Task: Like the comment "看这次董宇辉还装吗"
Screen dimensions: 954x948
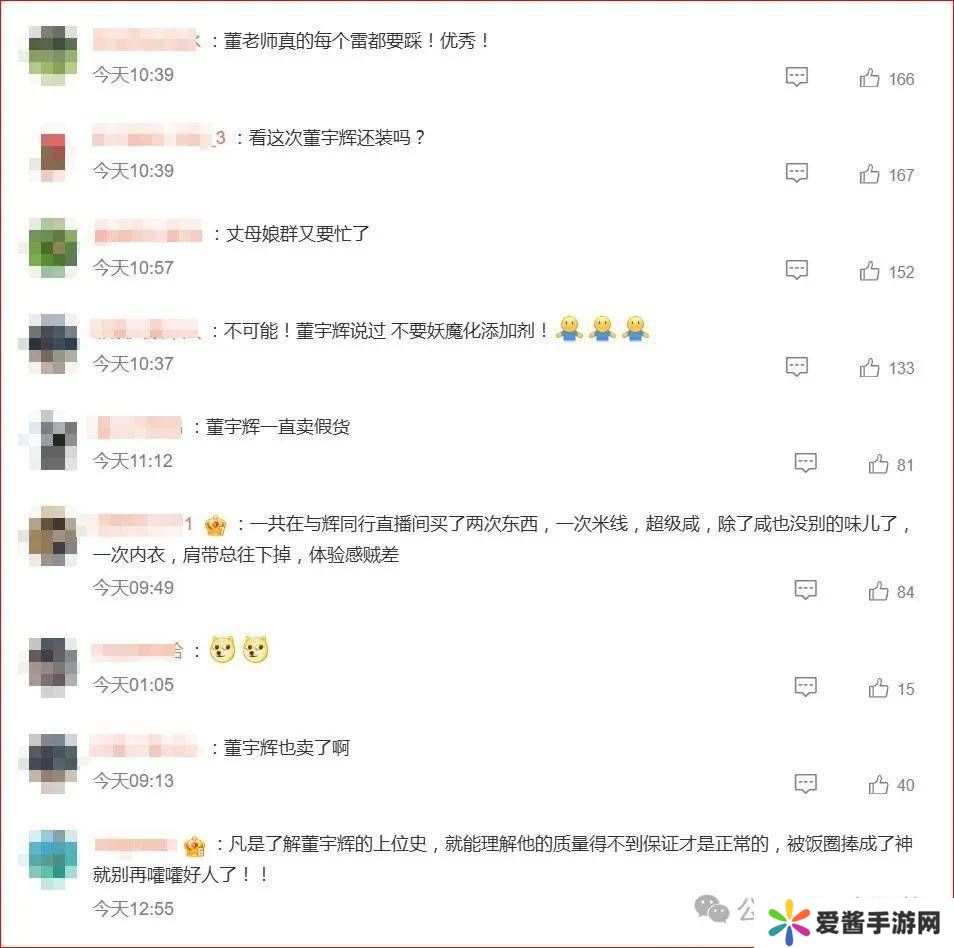Action: click(x=869, y=174)
